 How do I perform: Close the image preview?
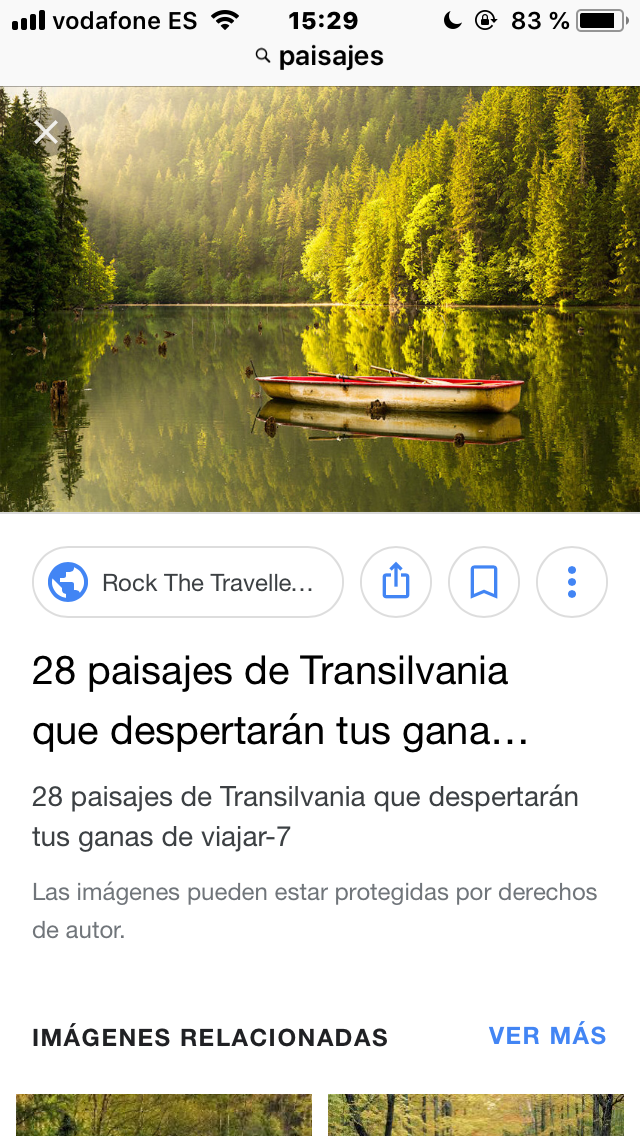45,132
